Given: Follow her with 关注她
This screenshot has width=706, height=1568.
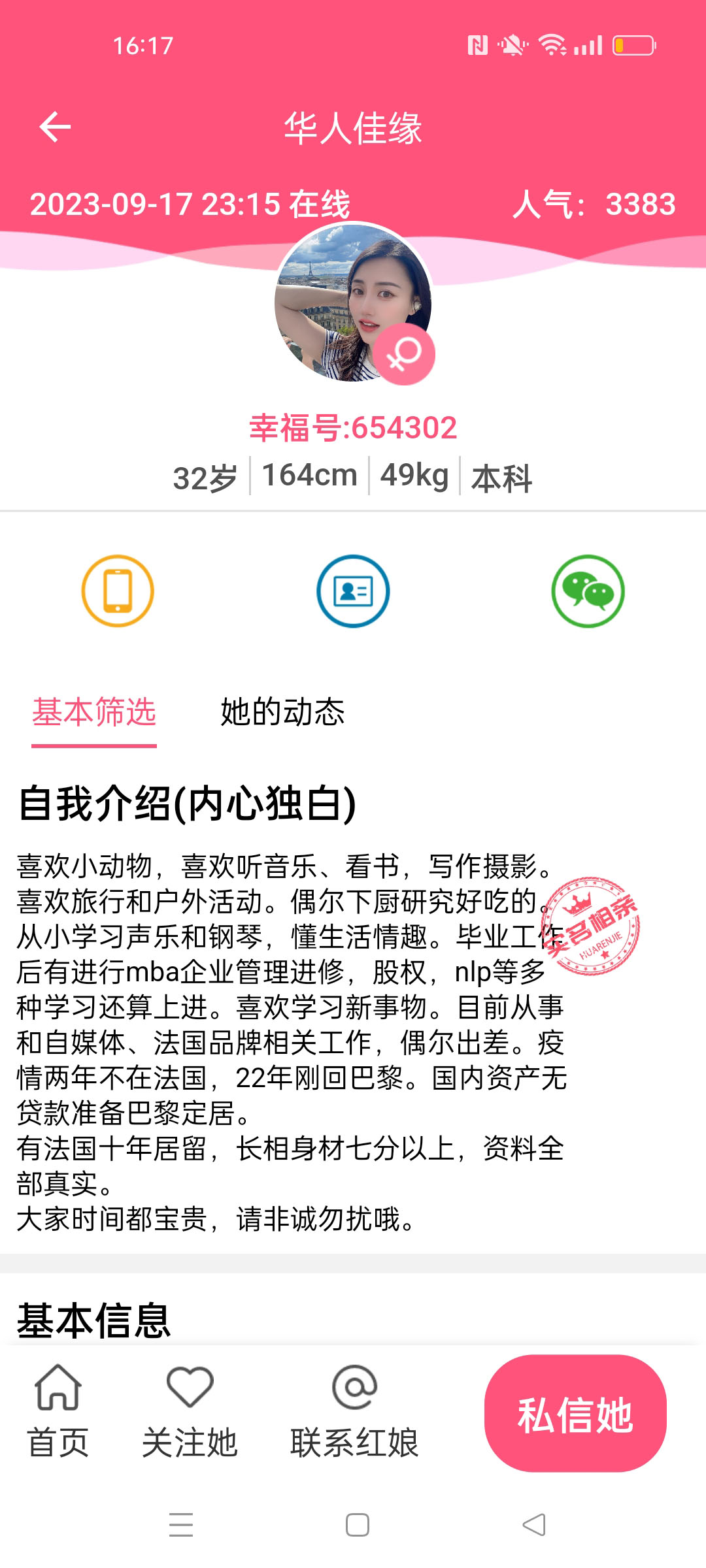Looking at the screenshot, I should 190,1413.
